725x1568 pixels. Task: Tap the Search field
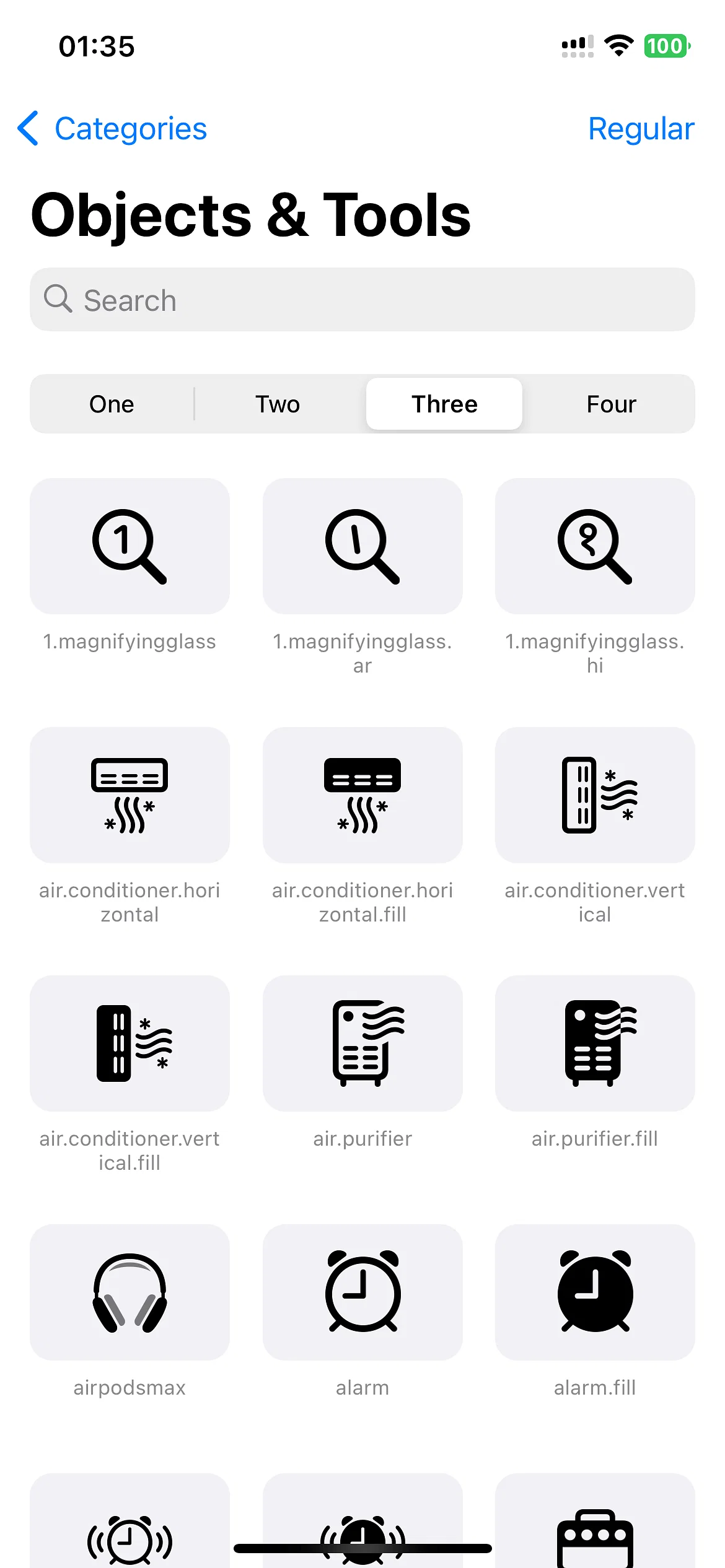(x=362, y=300)
